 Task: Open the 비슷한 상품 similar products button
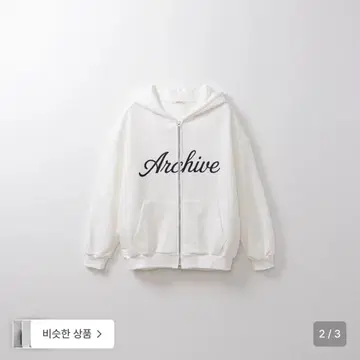(64, 334)
